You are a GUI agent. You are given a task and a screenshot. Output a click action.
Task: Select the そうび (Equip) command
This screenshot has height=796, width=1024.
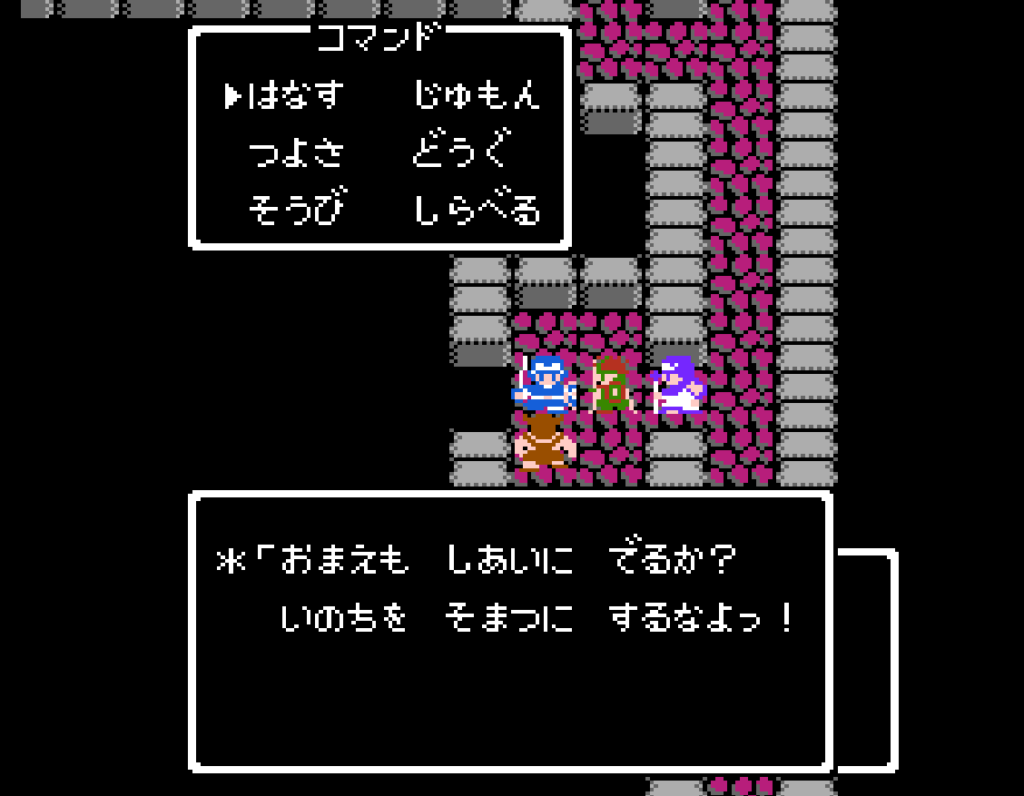(x=295, y=212)
